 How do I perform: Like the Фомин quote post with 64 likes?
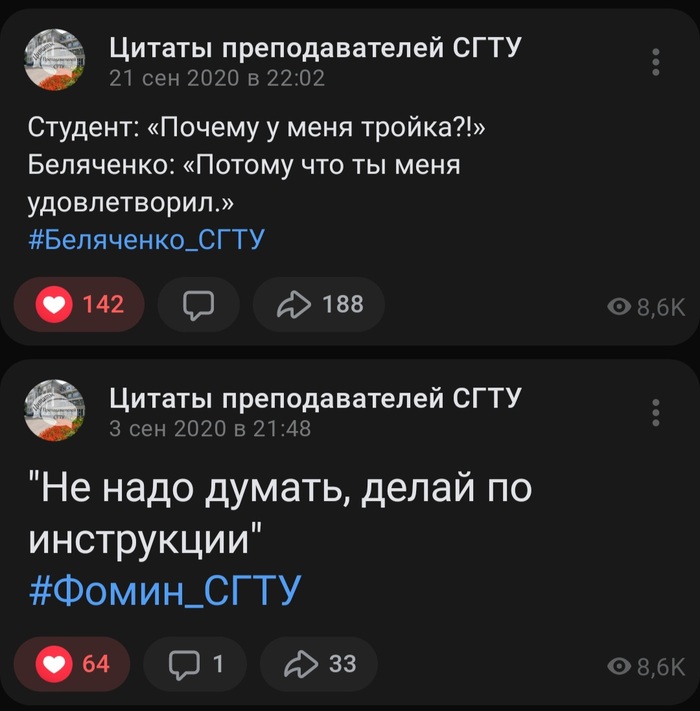coord(72,663)
